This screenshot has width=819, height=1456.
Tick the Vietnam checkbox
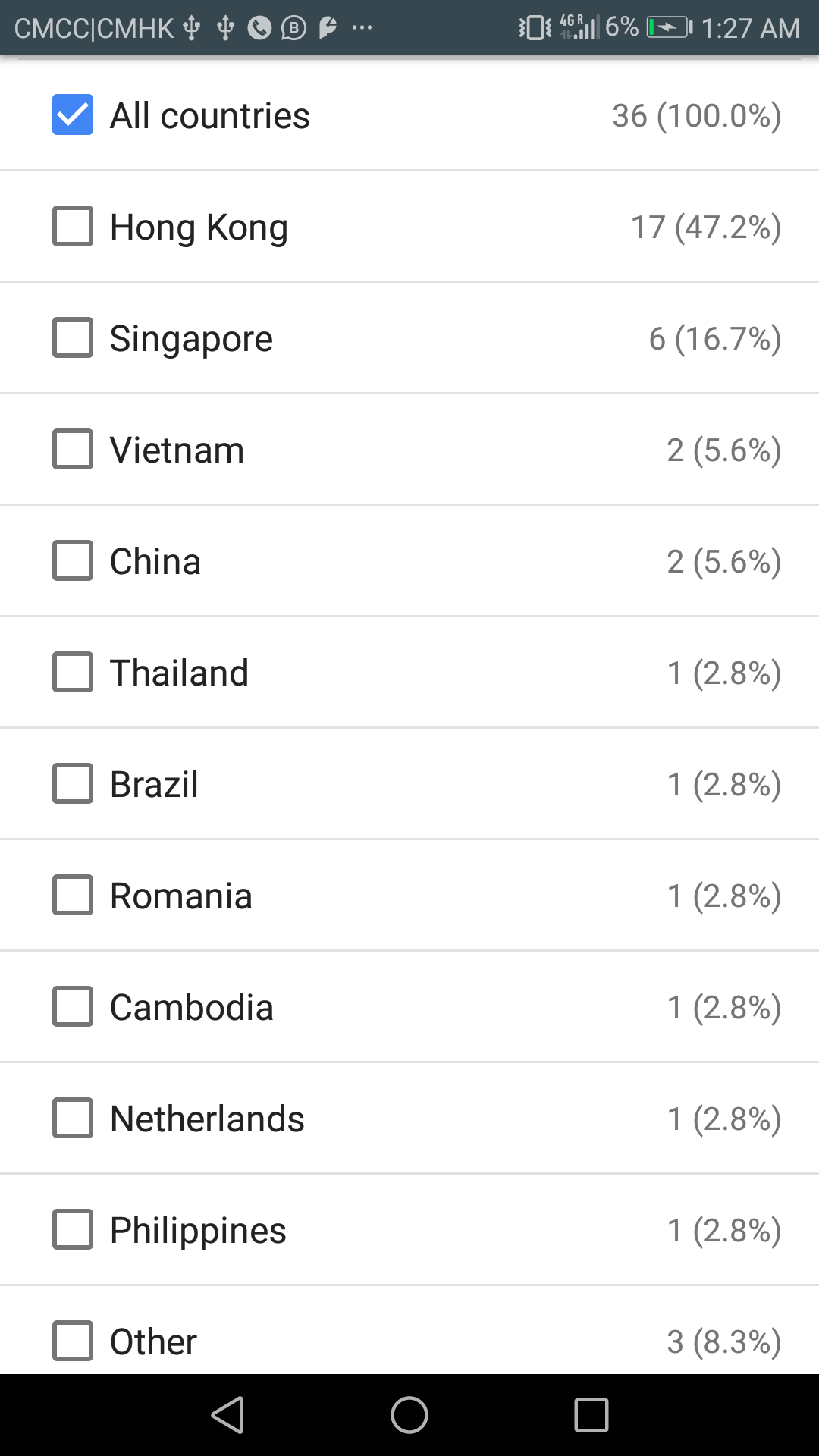tap(73, 449)
